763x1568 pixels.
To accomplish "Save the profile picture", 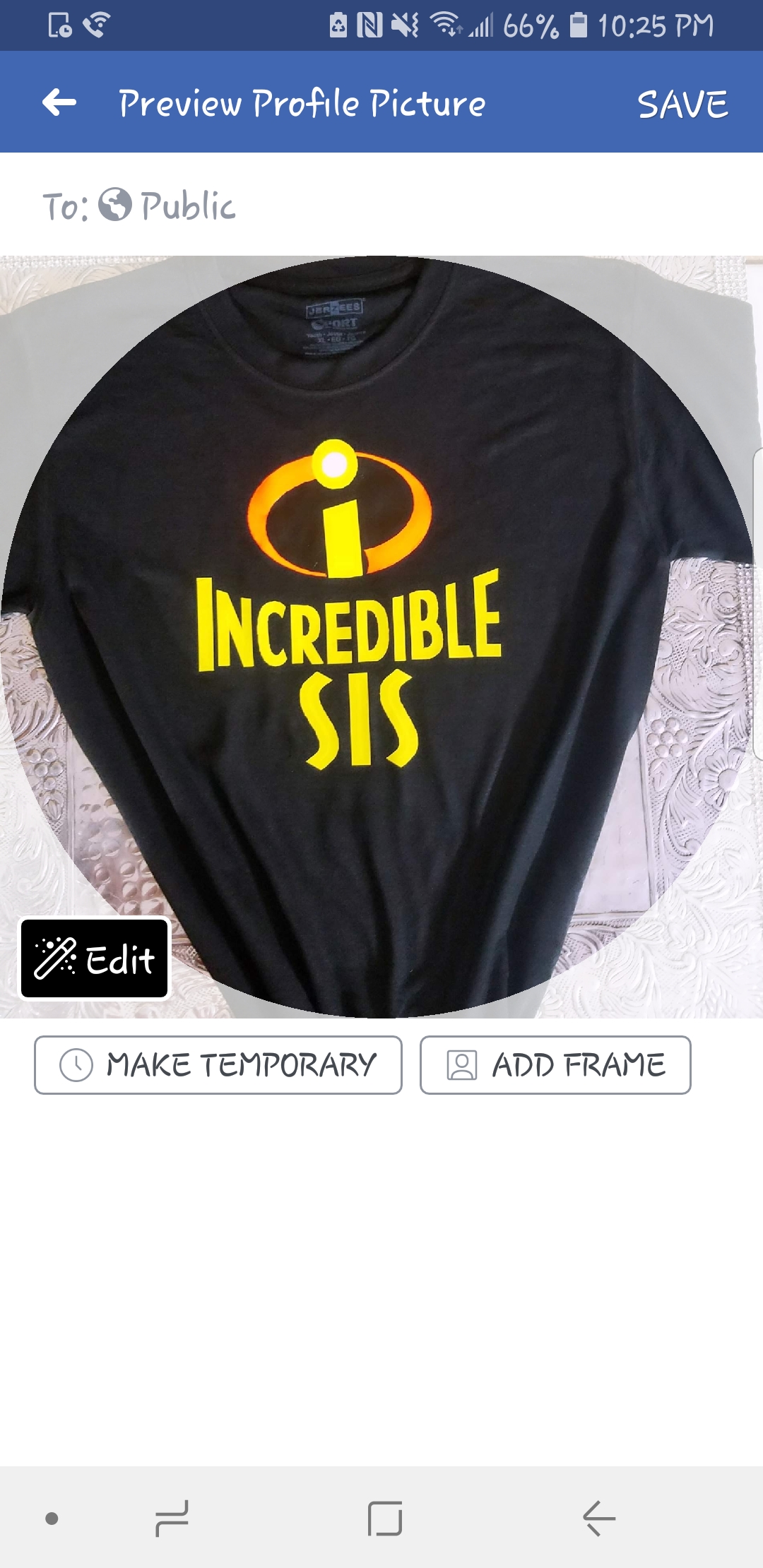I will coord(682,104).
